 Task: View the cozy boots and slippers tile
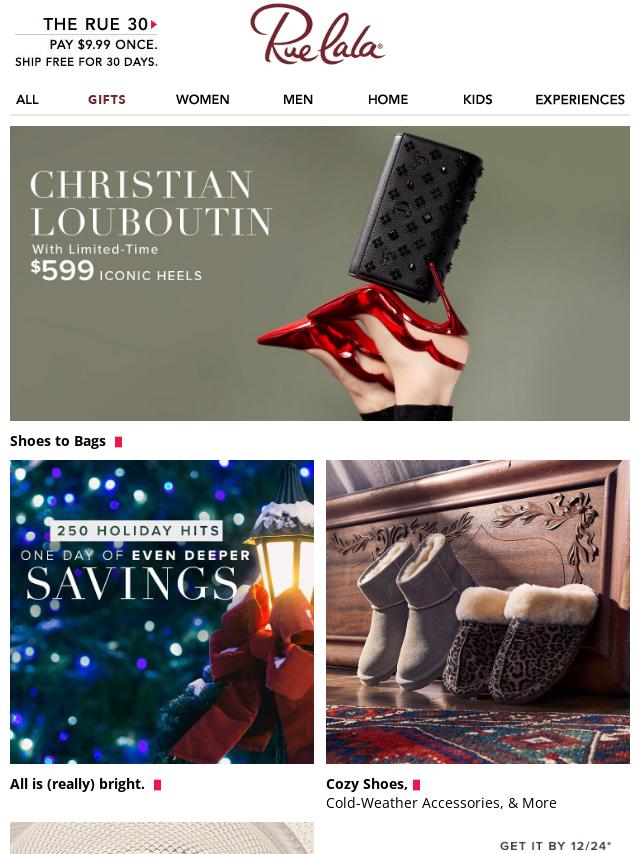tap(477, 611)
